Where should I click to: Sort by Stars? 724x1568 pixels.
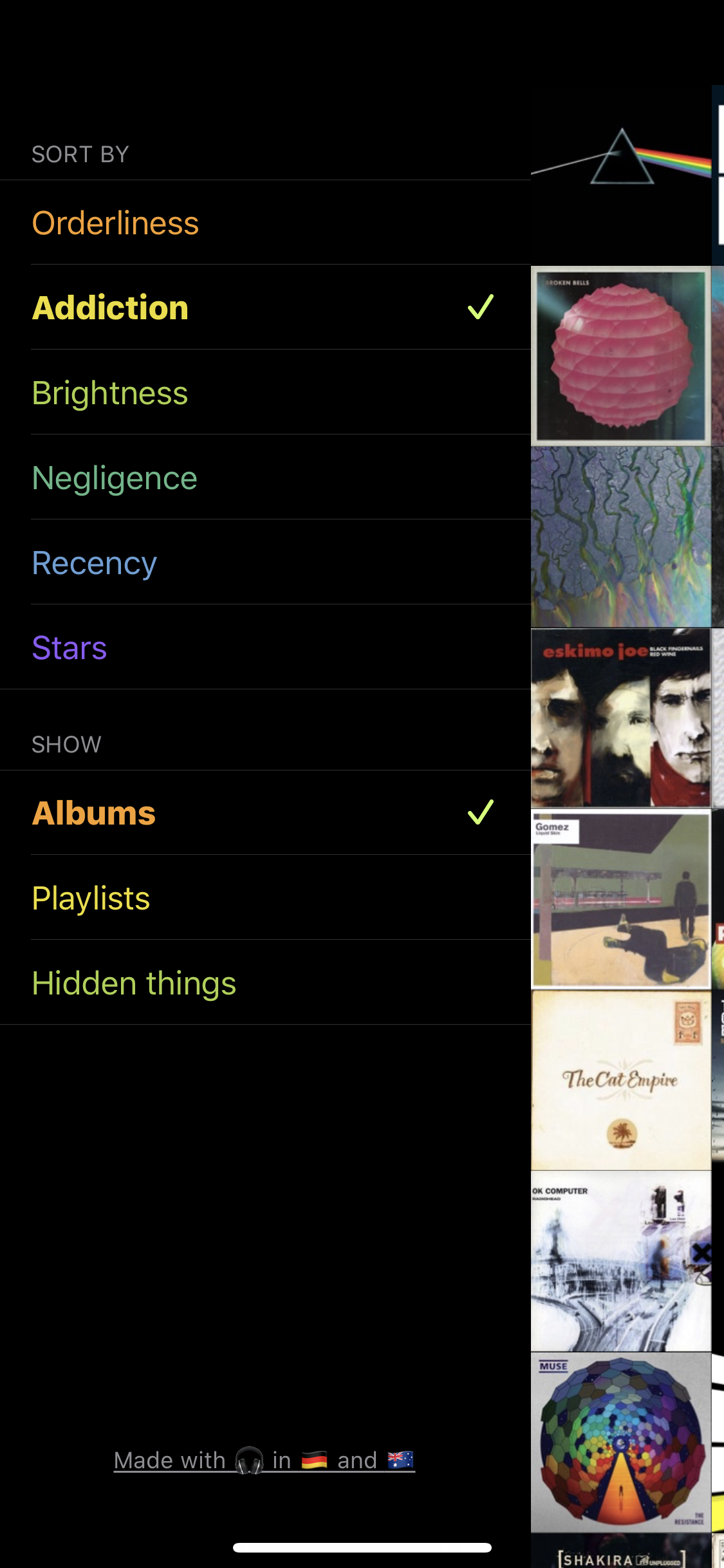click(265, 648)
